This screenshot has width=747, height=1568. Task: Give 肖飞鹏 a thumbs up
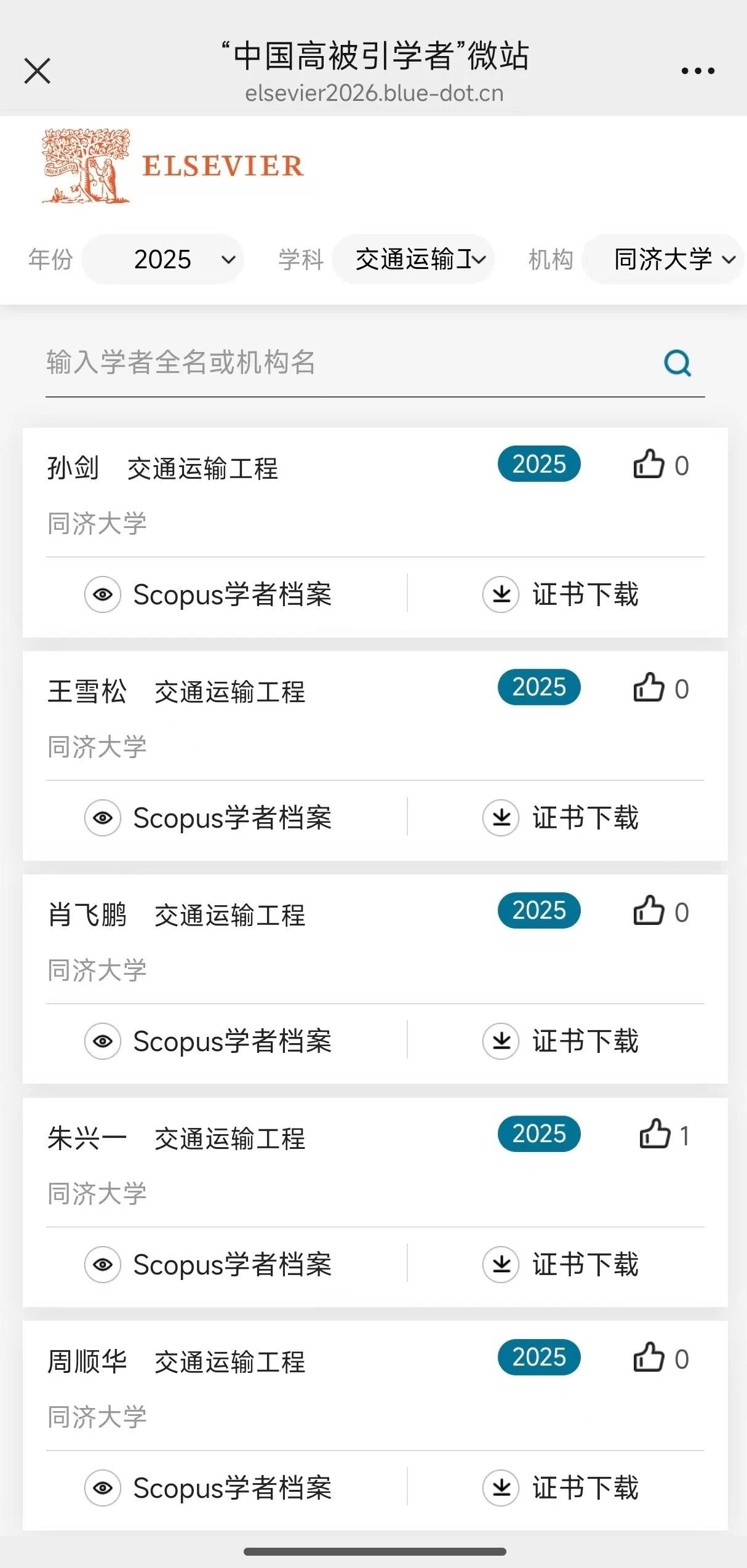(649, 911)
